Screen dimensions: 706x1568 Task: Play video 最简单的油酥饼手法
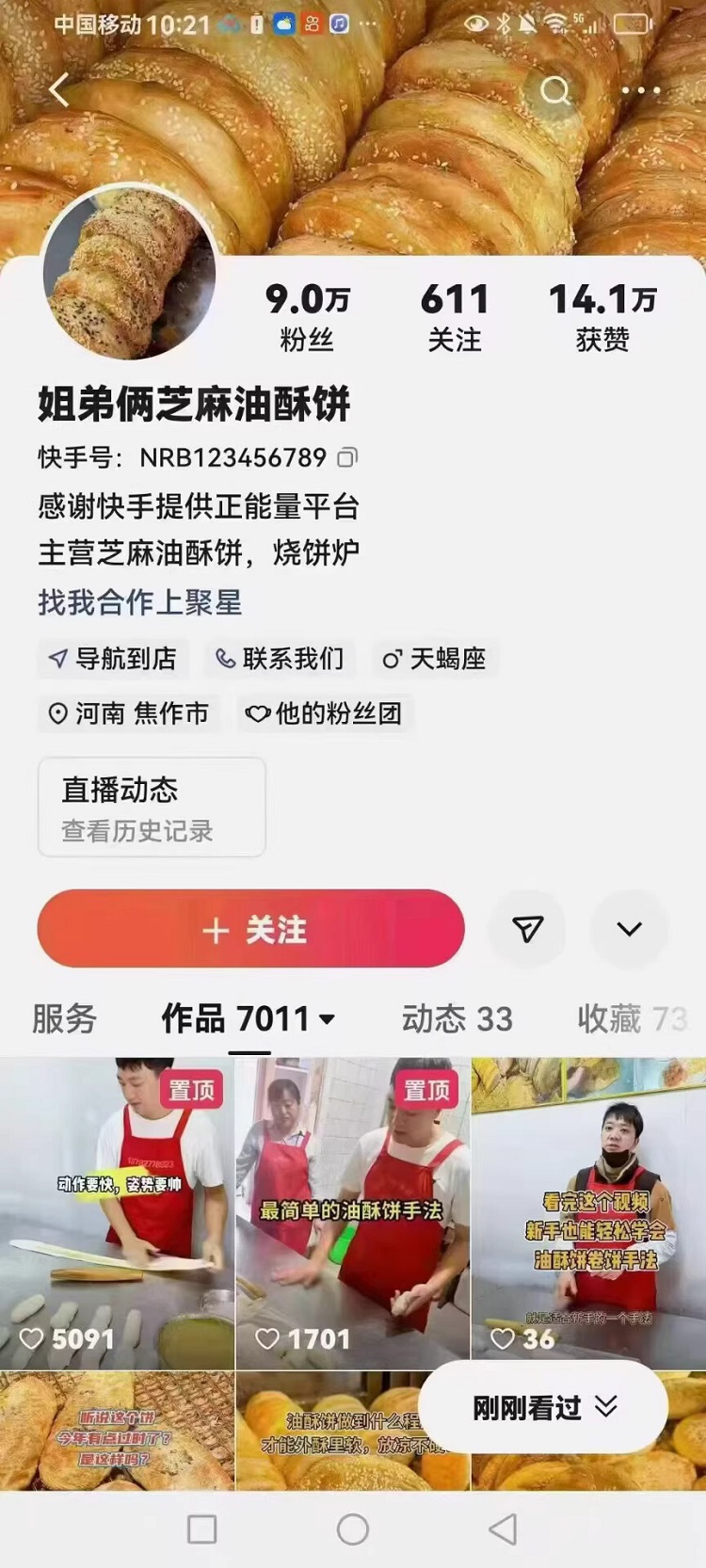tap(352, 1214)
